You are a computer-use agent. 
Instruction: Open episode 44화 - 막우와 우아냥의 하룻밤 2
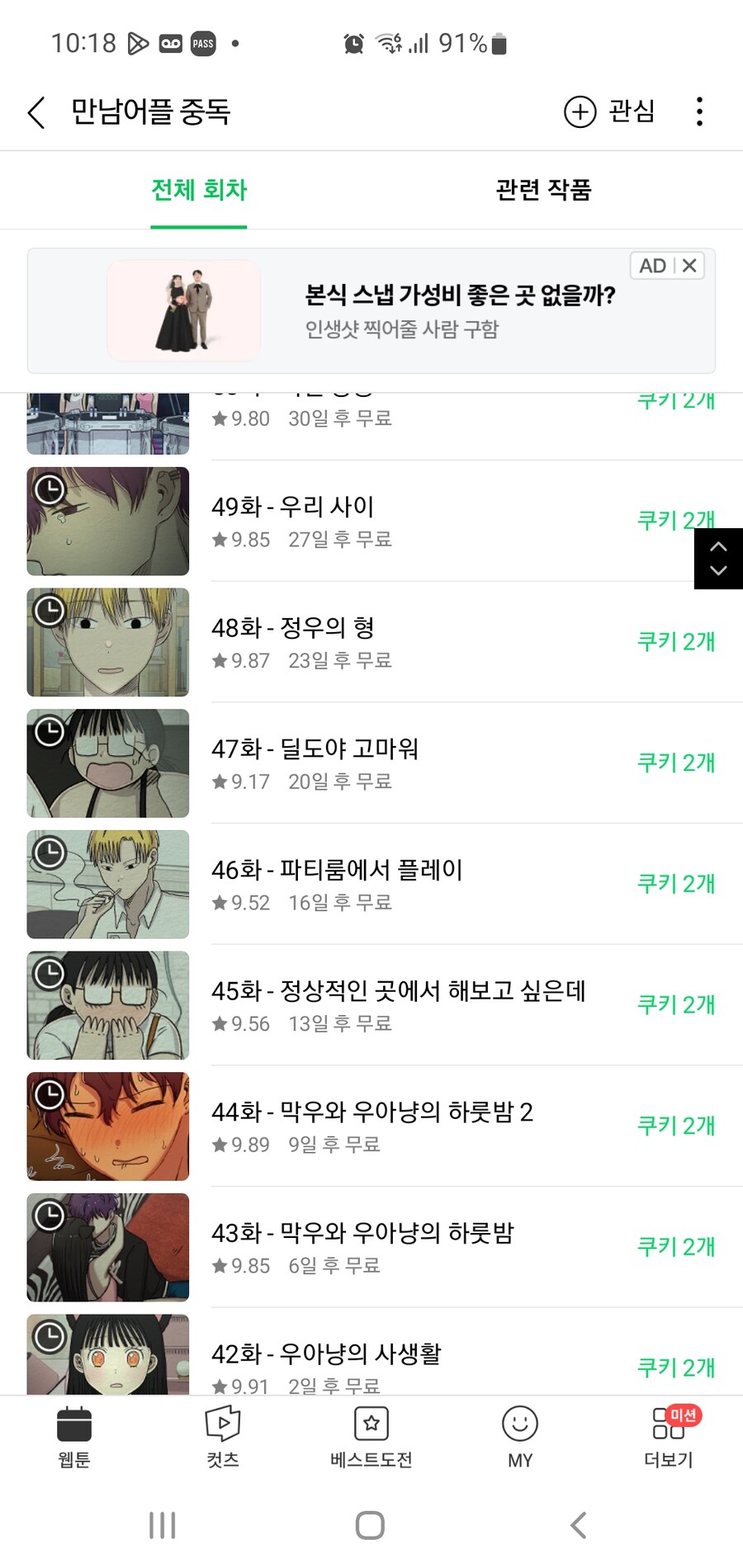371,1126
